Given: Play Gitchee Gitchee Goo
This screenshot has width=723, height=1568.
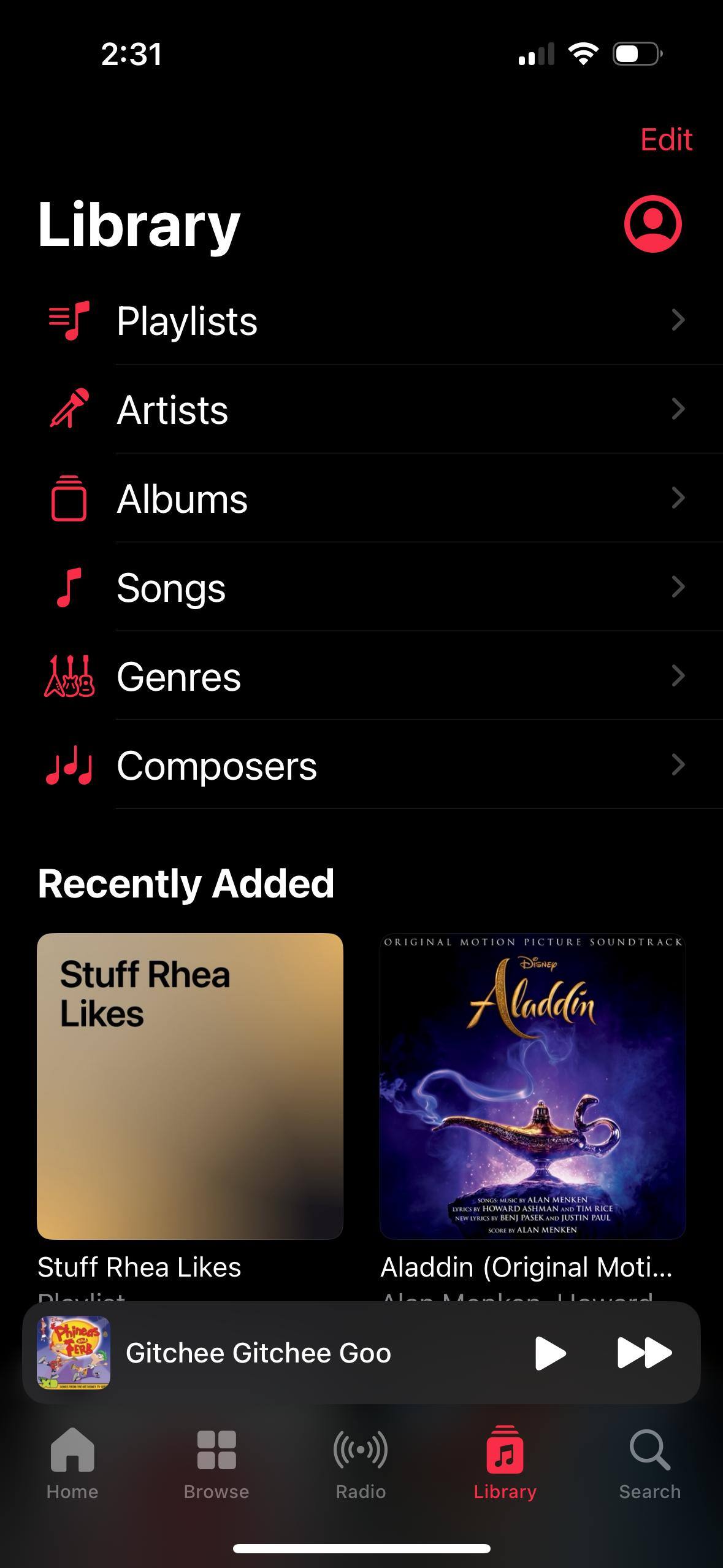Looking at the screenshot, I should point(549,1353).
